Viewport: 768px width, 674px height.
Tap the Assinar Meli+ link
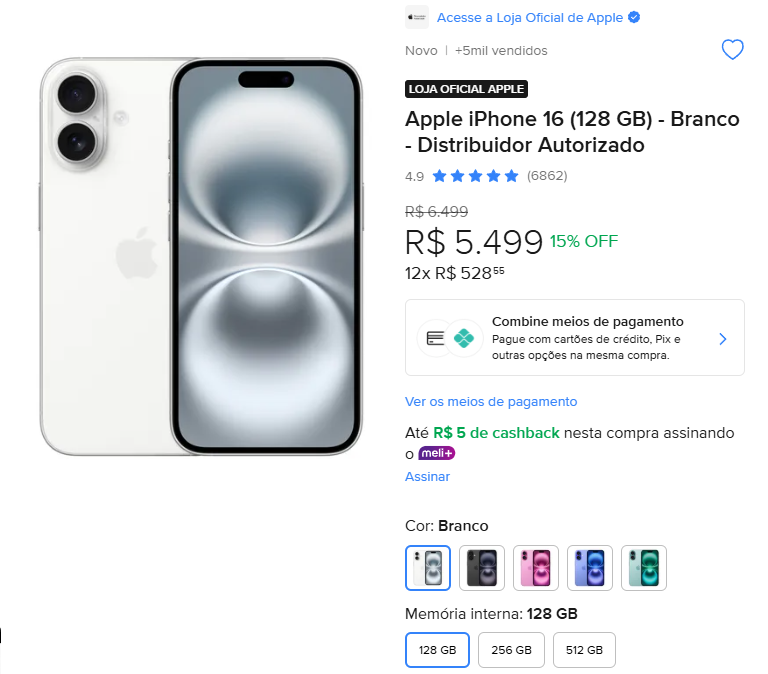coord(427,476)
